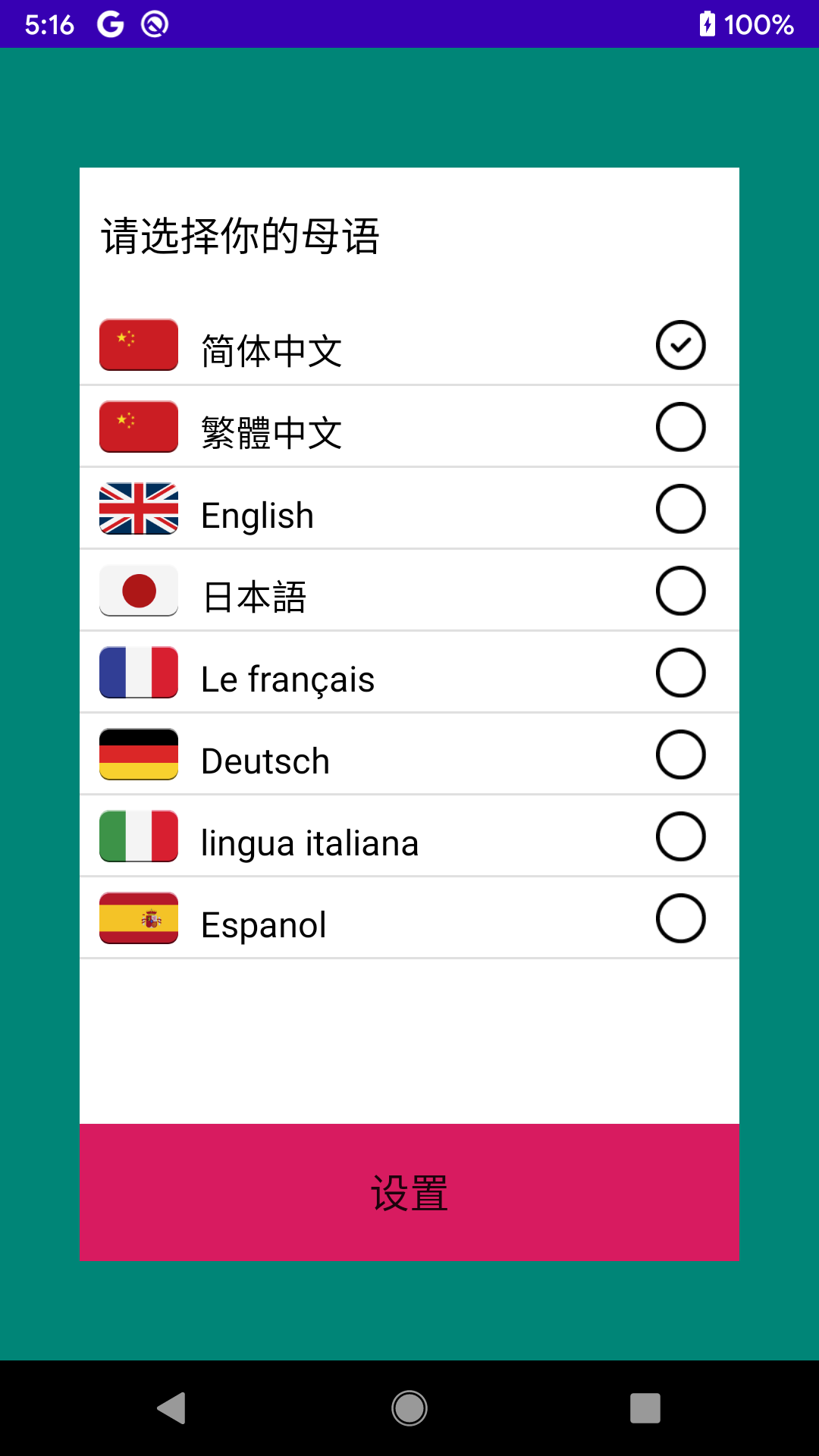Tap the lingua italiana list entry
The image size is (819, 1456).
click(x=409, y=836)
